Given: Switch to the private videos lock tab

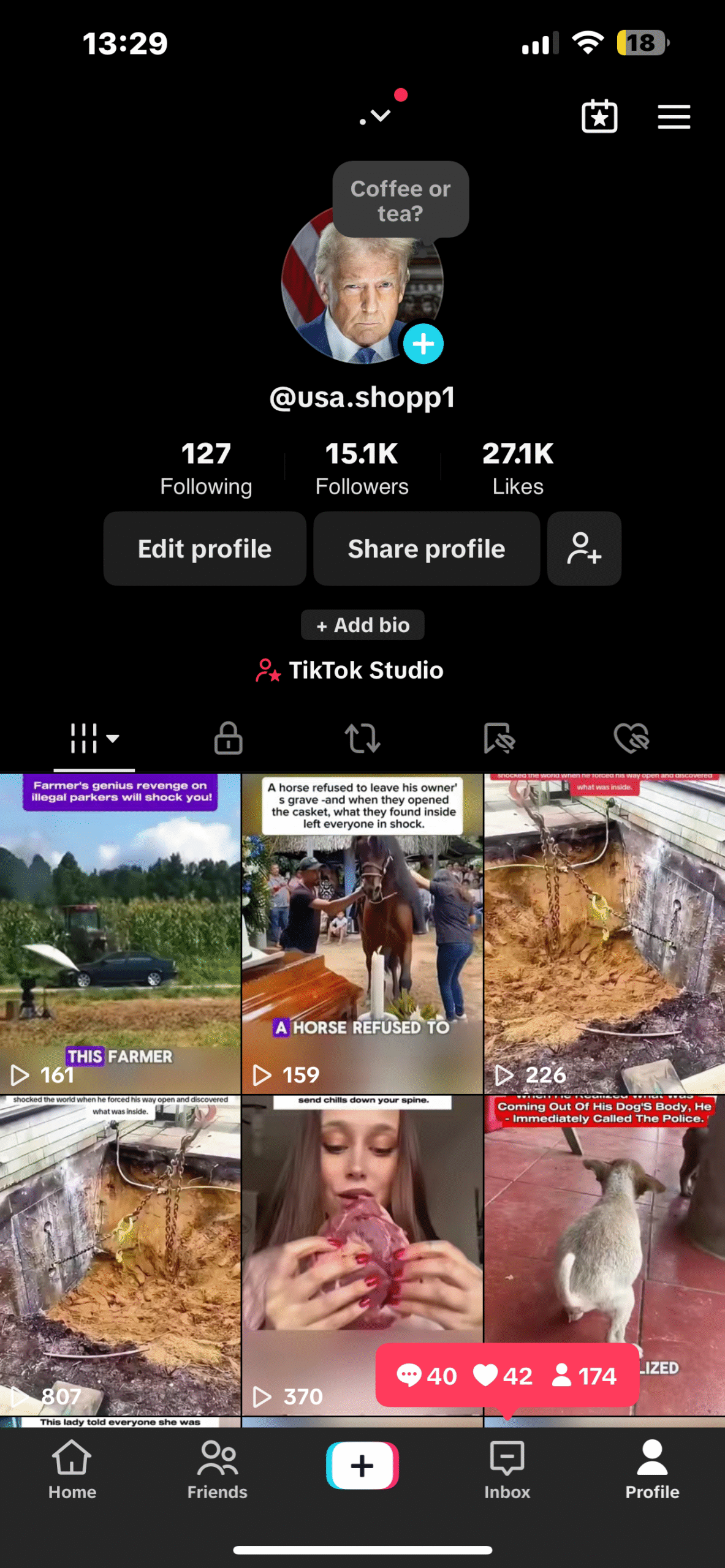Looking at the screenshot, I should [x=228, y=737].
